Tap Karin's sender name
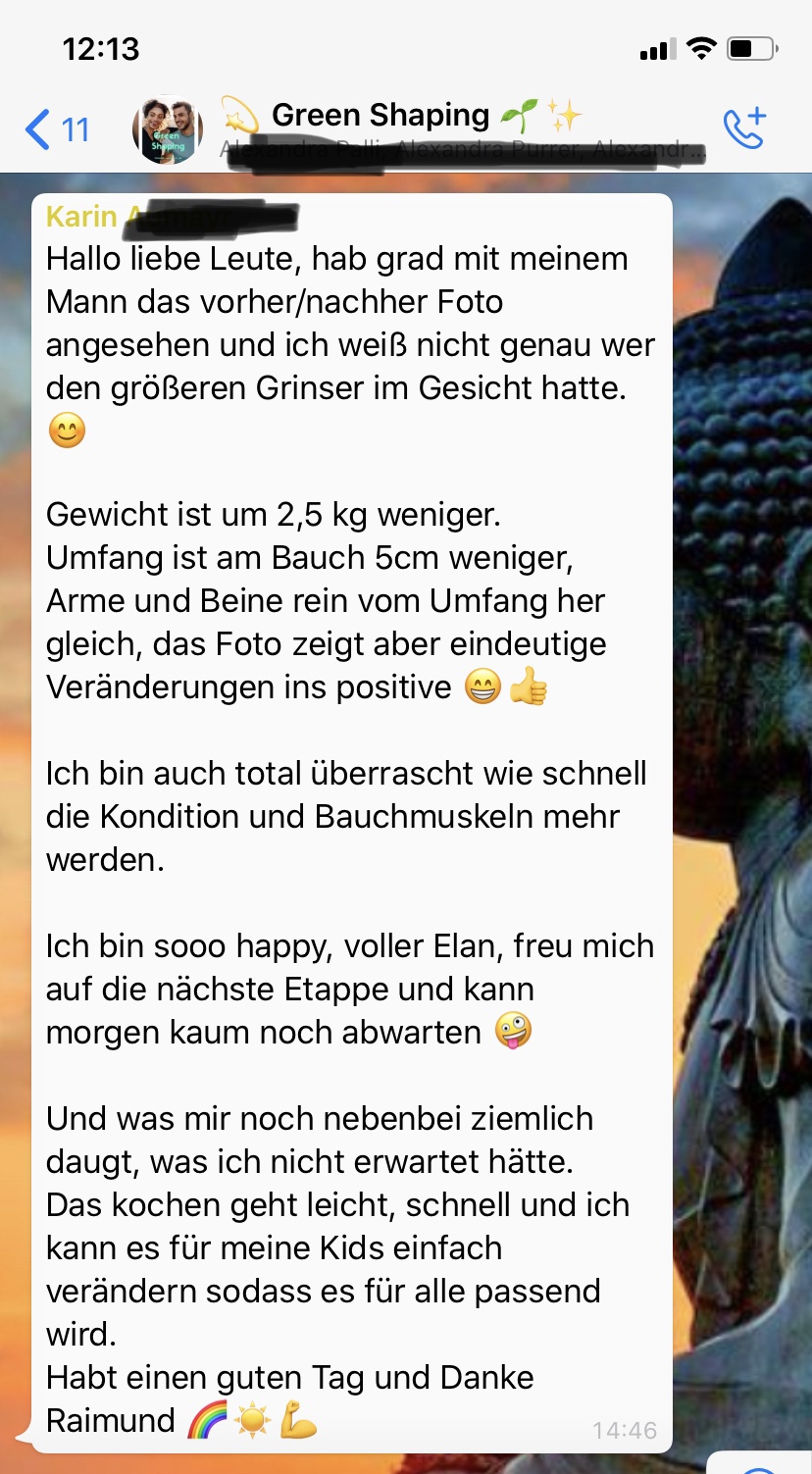812x1474 pixels. (x=82, y=216)
